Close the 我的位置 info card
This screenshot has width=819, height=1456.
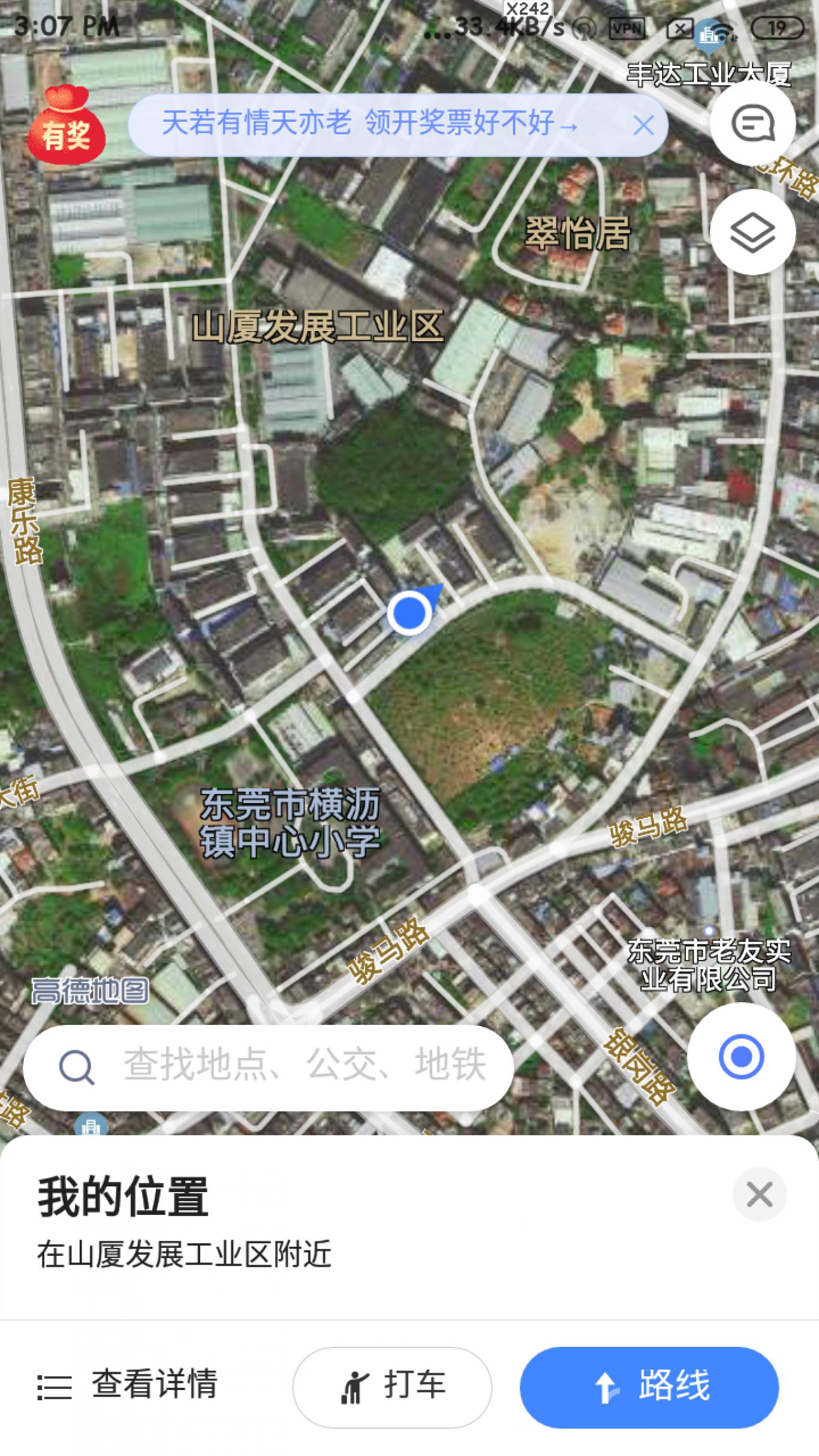pyautogui.click(x=760, y=1195)
